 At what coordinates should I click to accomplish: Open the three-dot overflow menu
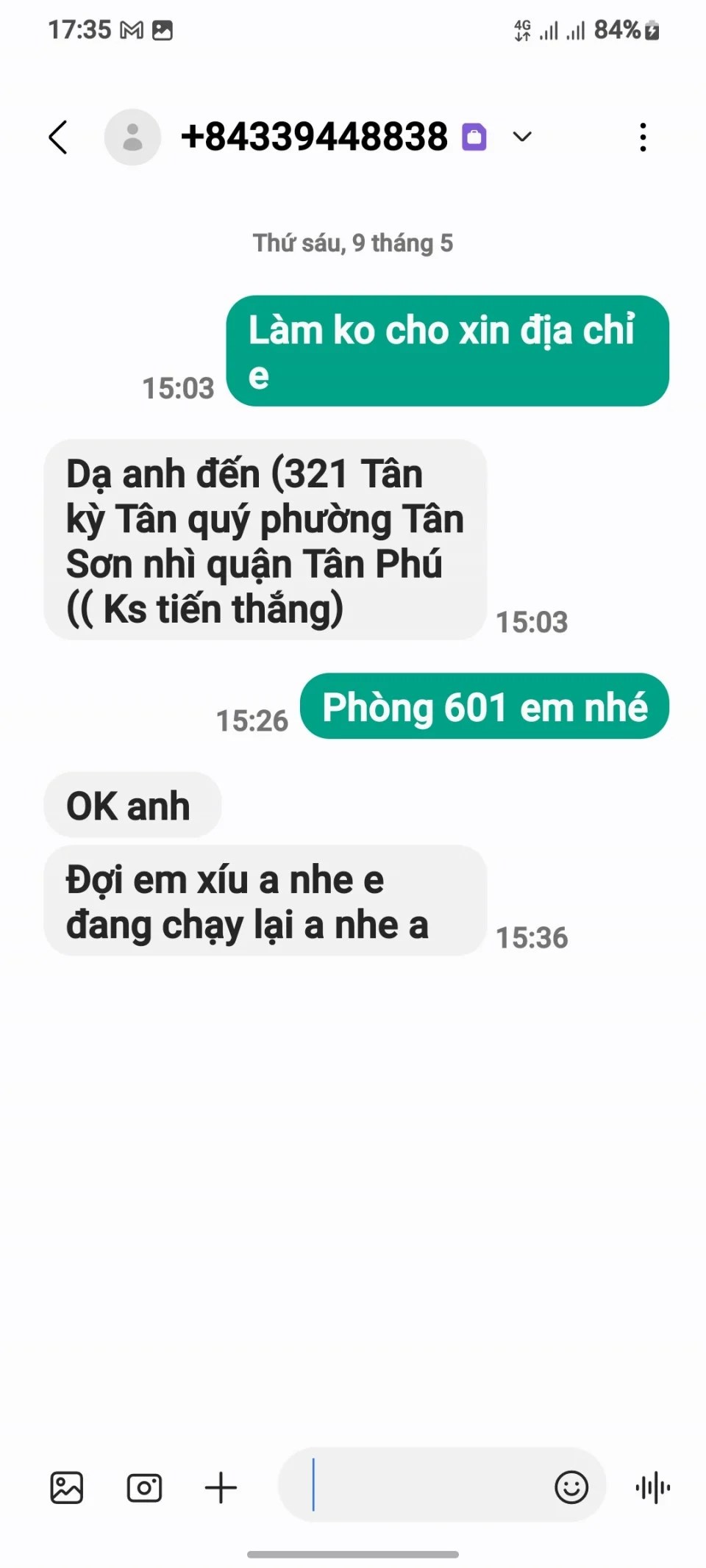click(x=643, y=137)
